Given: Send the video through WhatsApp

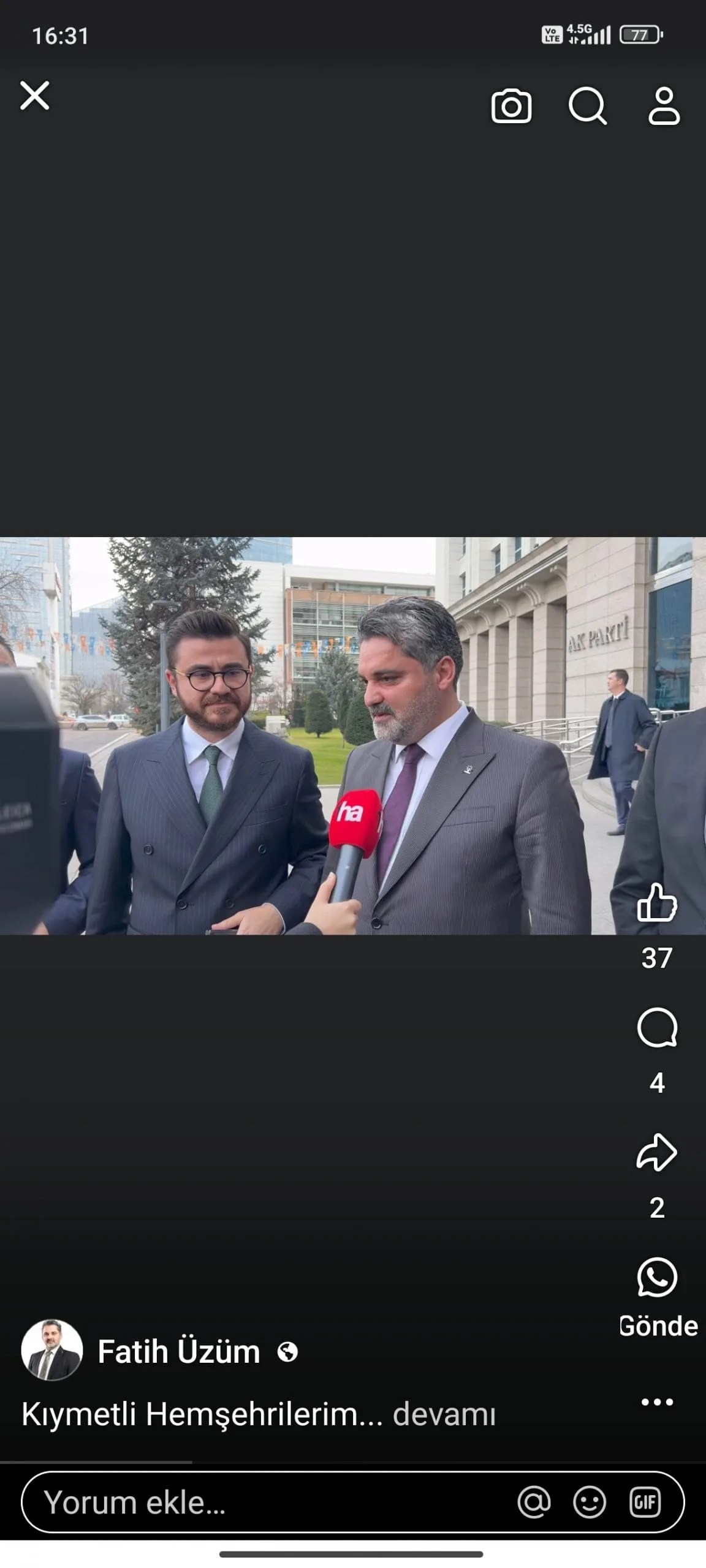Looking at the screenshot, I should 657,1278.
